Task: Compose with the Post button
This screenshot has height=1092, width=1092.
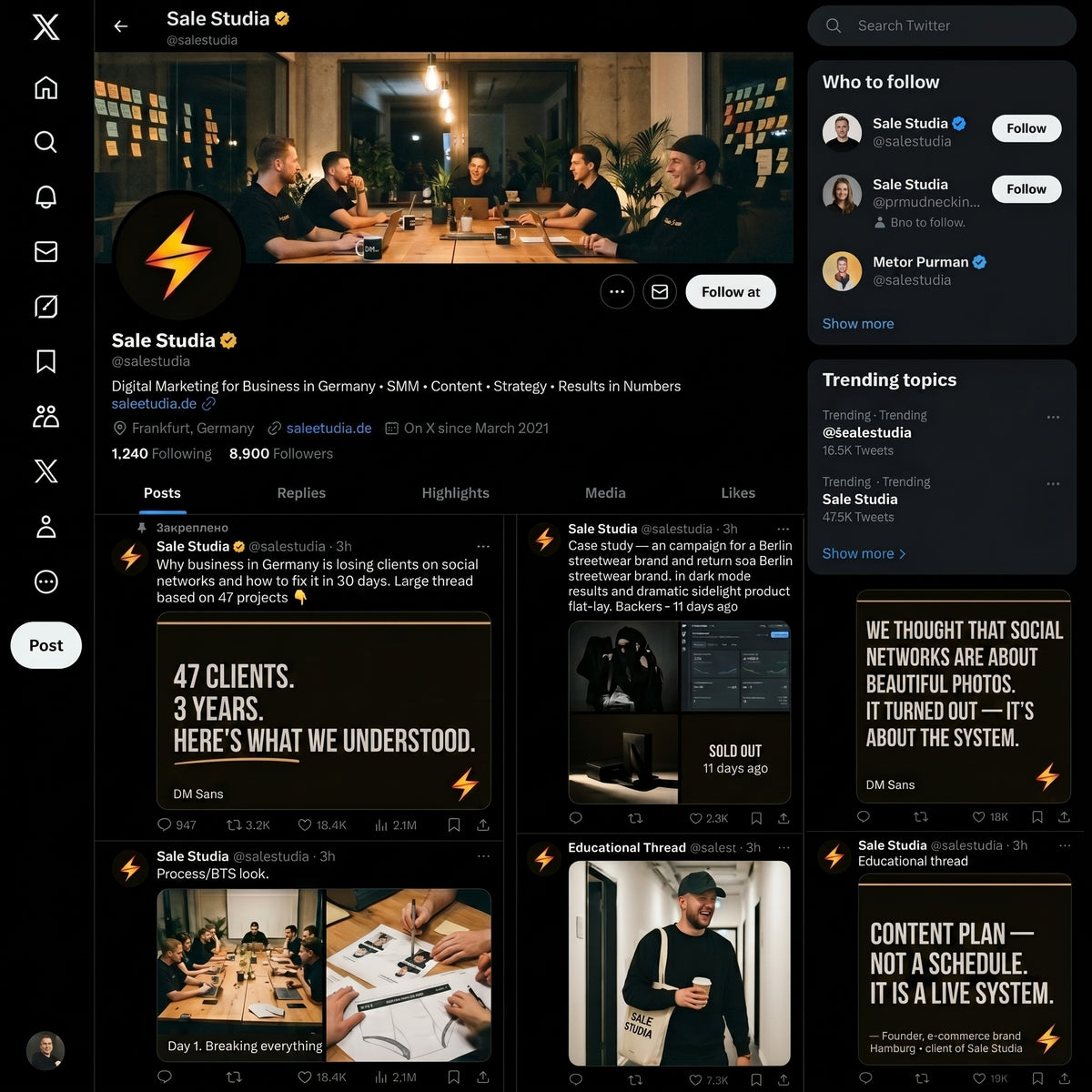Action: coord(46,645)
